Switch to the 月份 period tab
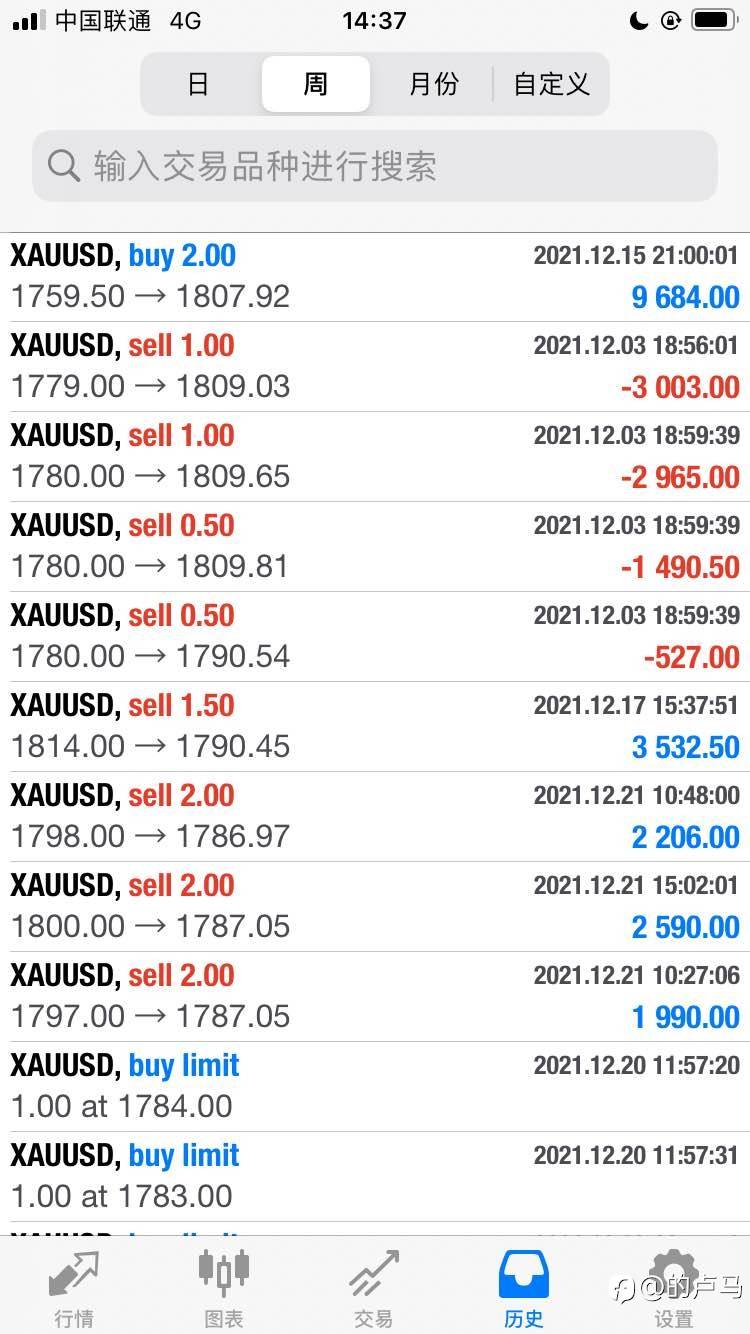 (x=433, y=84)
